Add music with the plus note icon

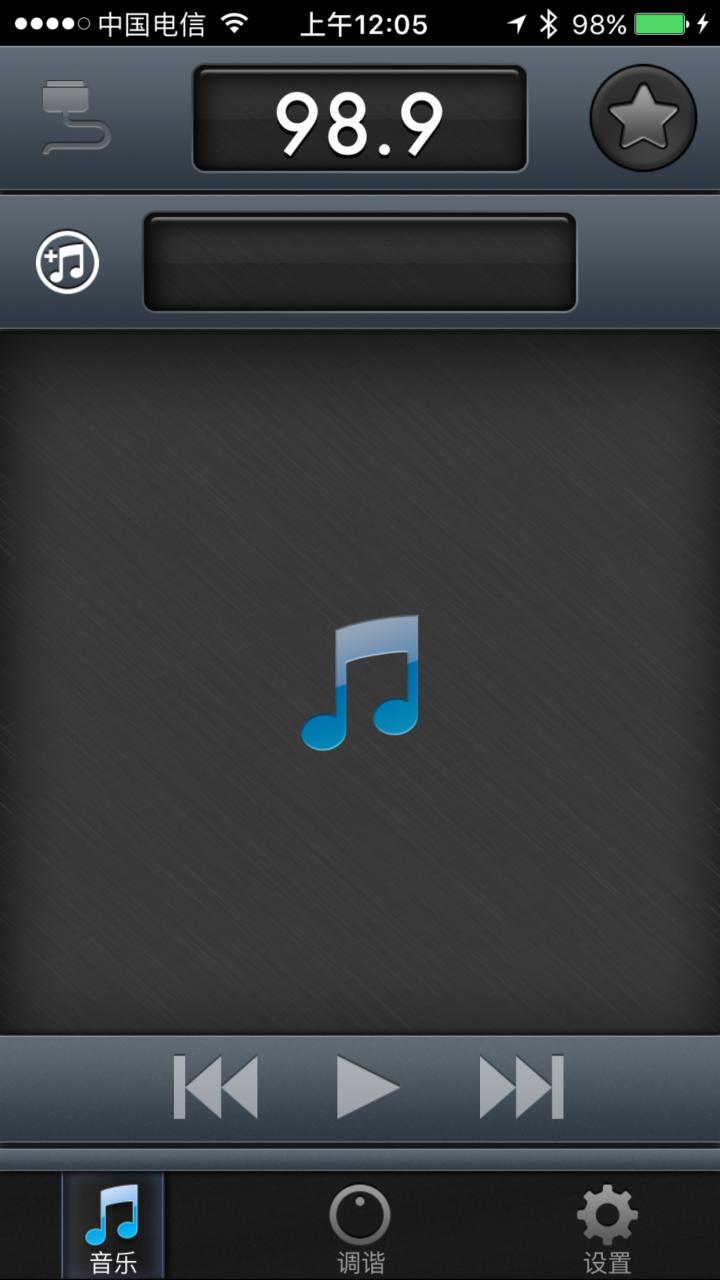[68, 262]
